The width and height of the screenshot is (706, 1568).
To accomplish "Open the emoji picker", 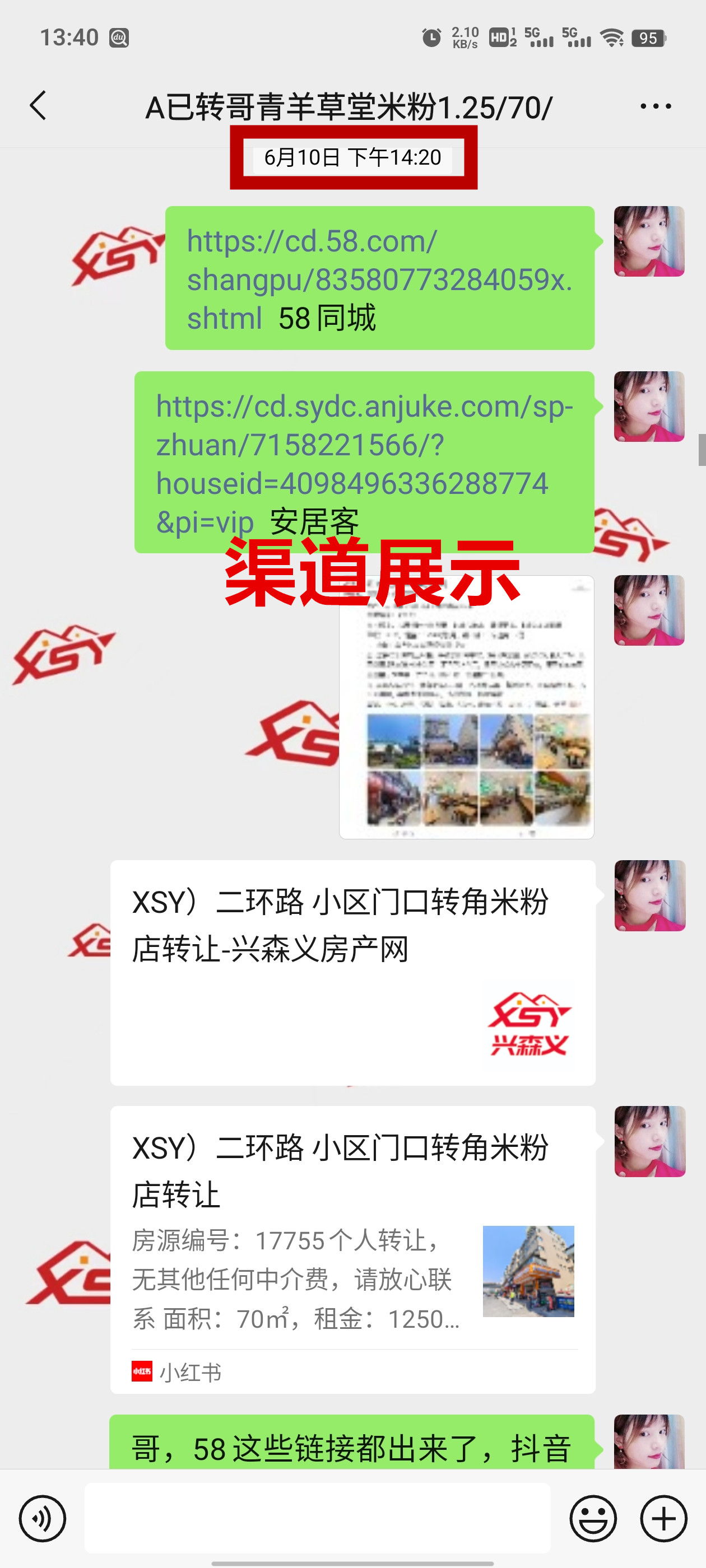I will click(593, 1518).
